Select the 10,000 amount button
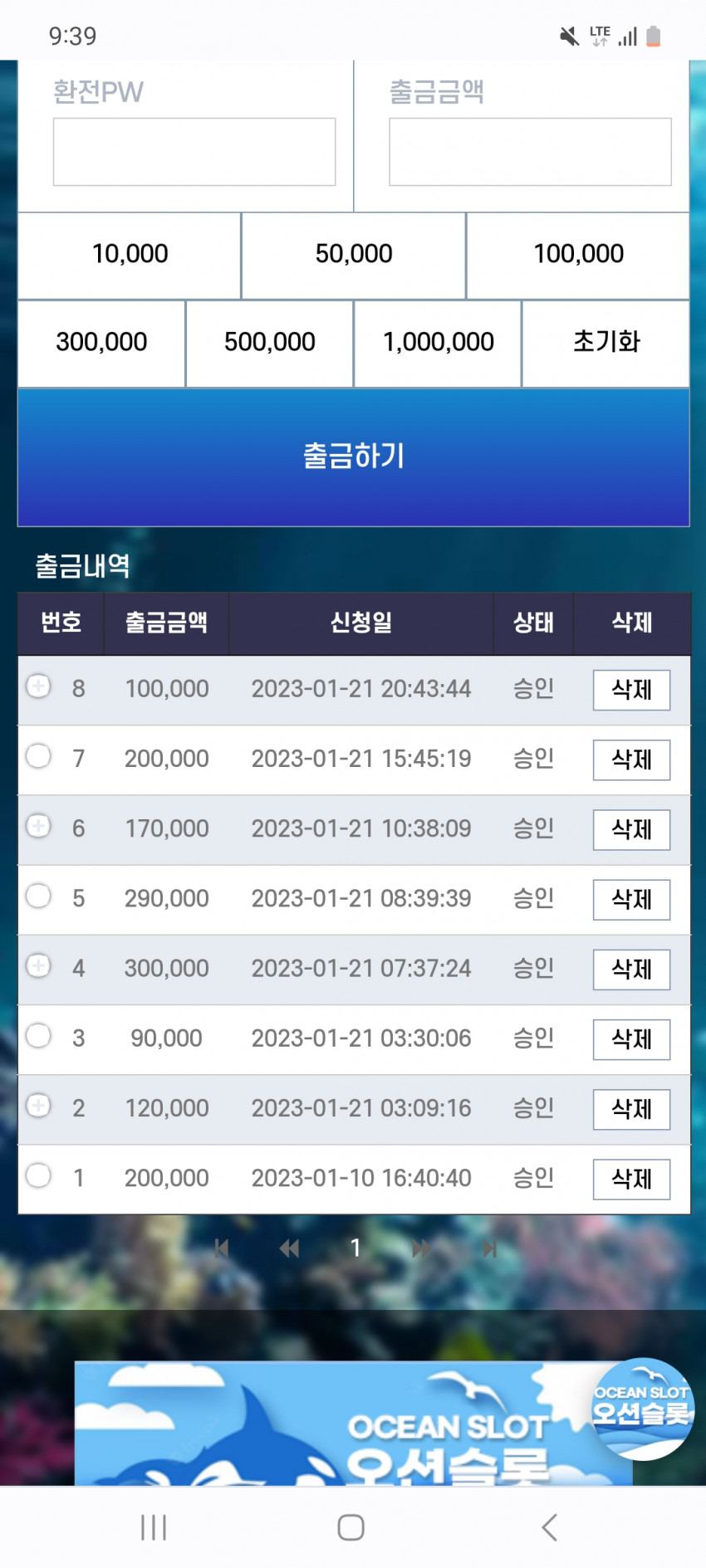The height and width of the screenshot is (1568, 706). coord(130,255)
